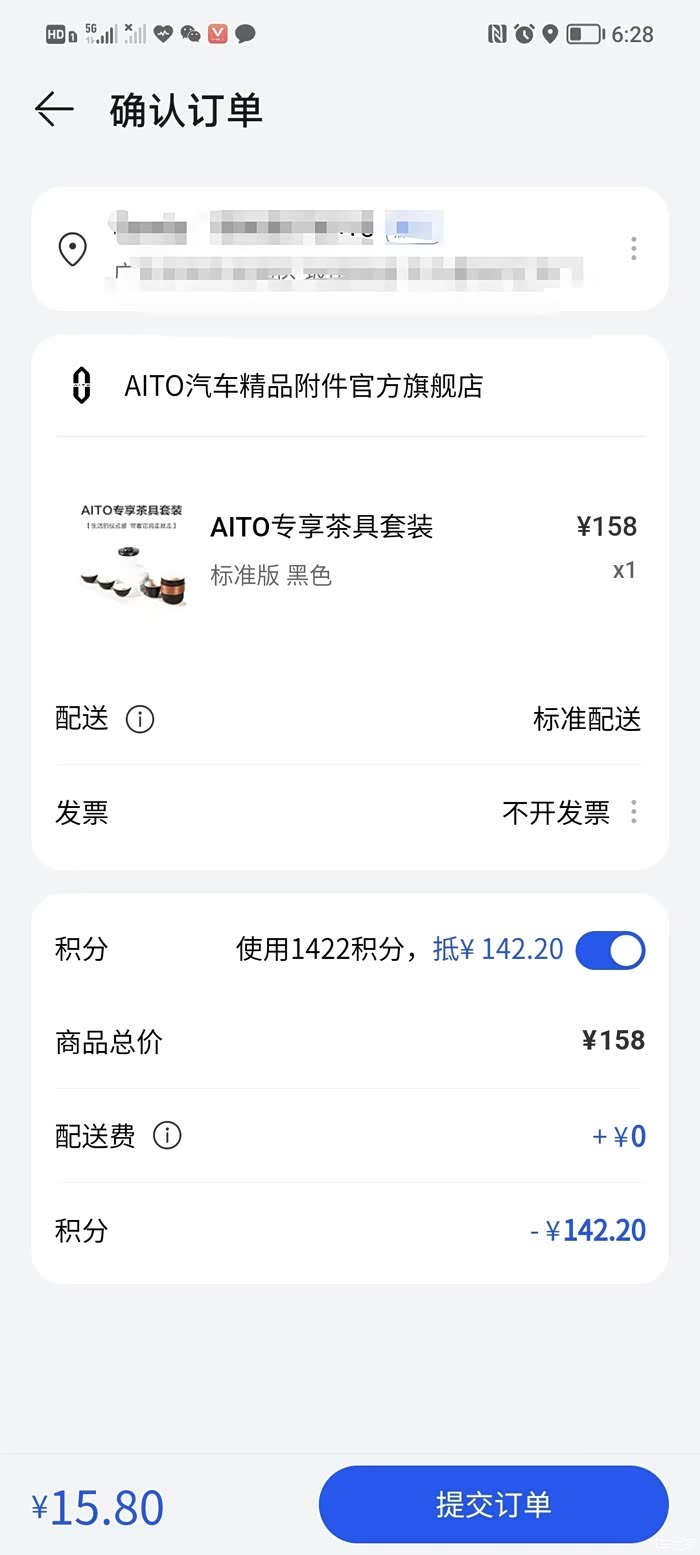Screen dimensions: 700x1555
Task: Show info about the 配送费 fee
Action: click(167, 1136)
